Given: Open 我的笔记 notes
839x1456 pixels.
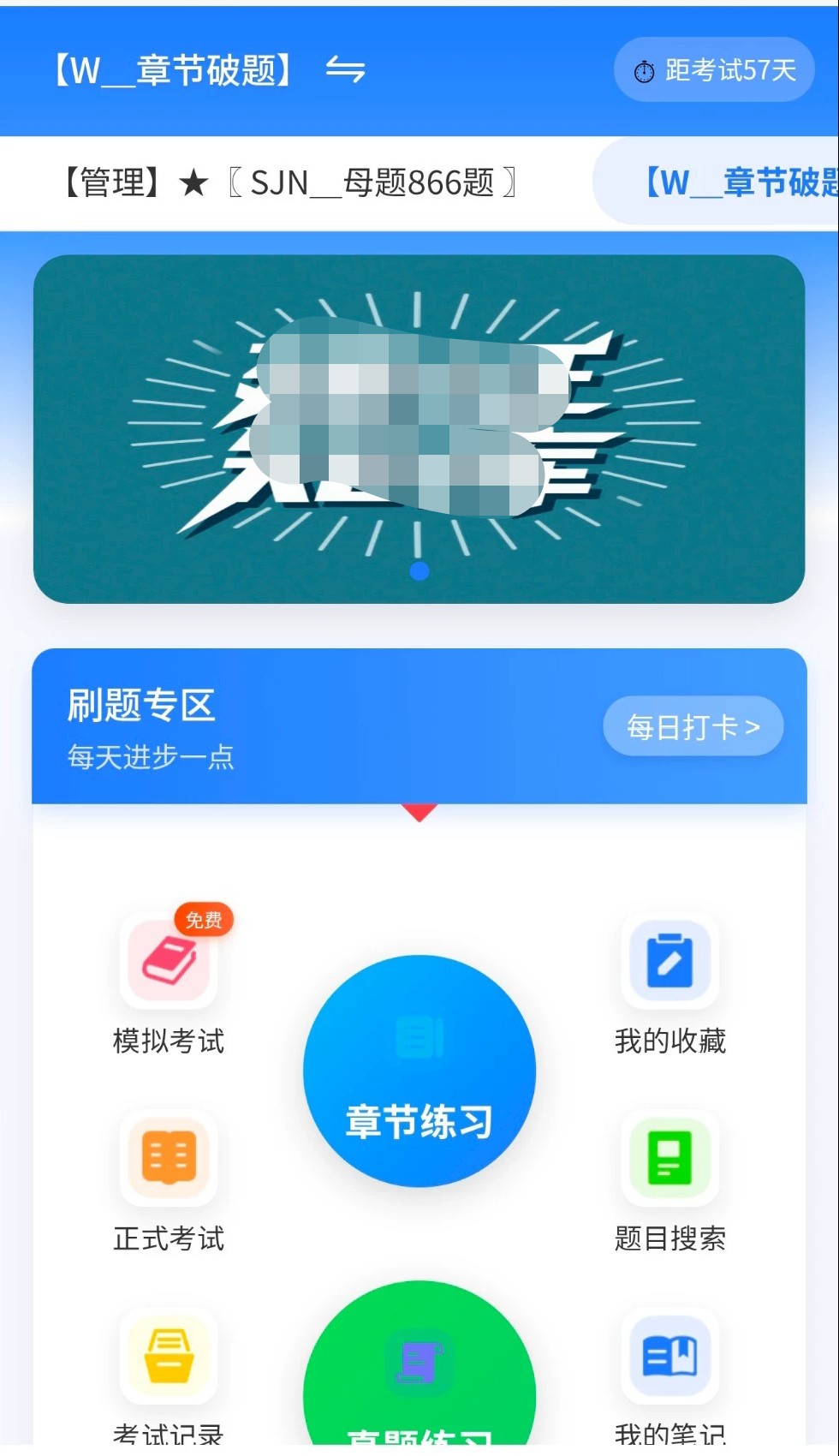Looking at the screenshot, I should [669, 1362].
